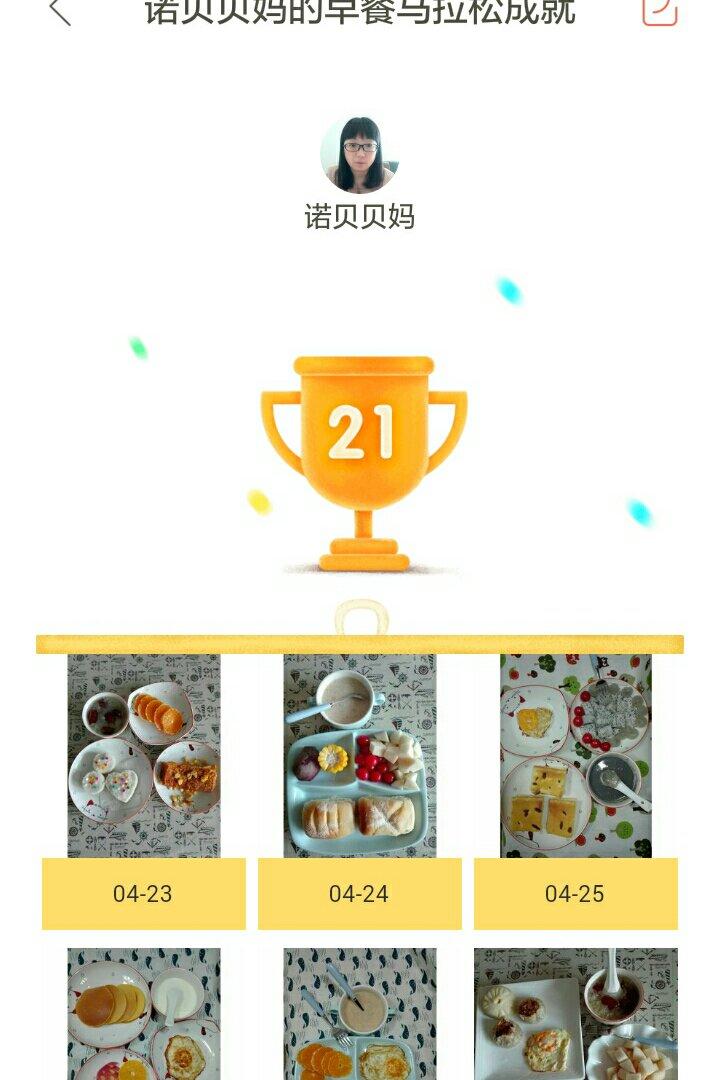Open the 04-23 breakfast photo
Viewport: 720px width, 1080px height.
(x=144, y=756)
